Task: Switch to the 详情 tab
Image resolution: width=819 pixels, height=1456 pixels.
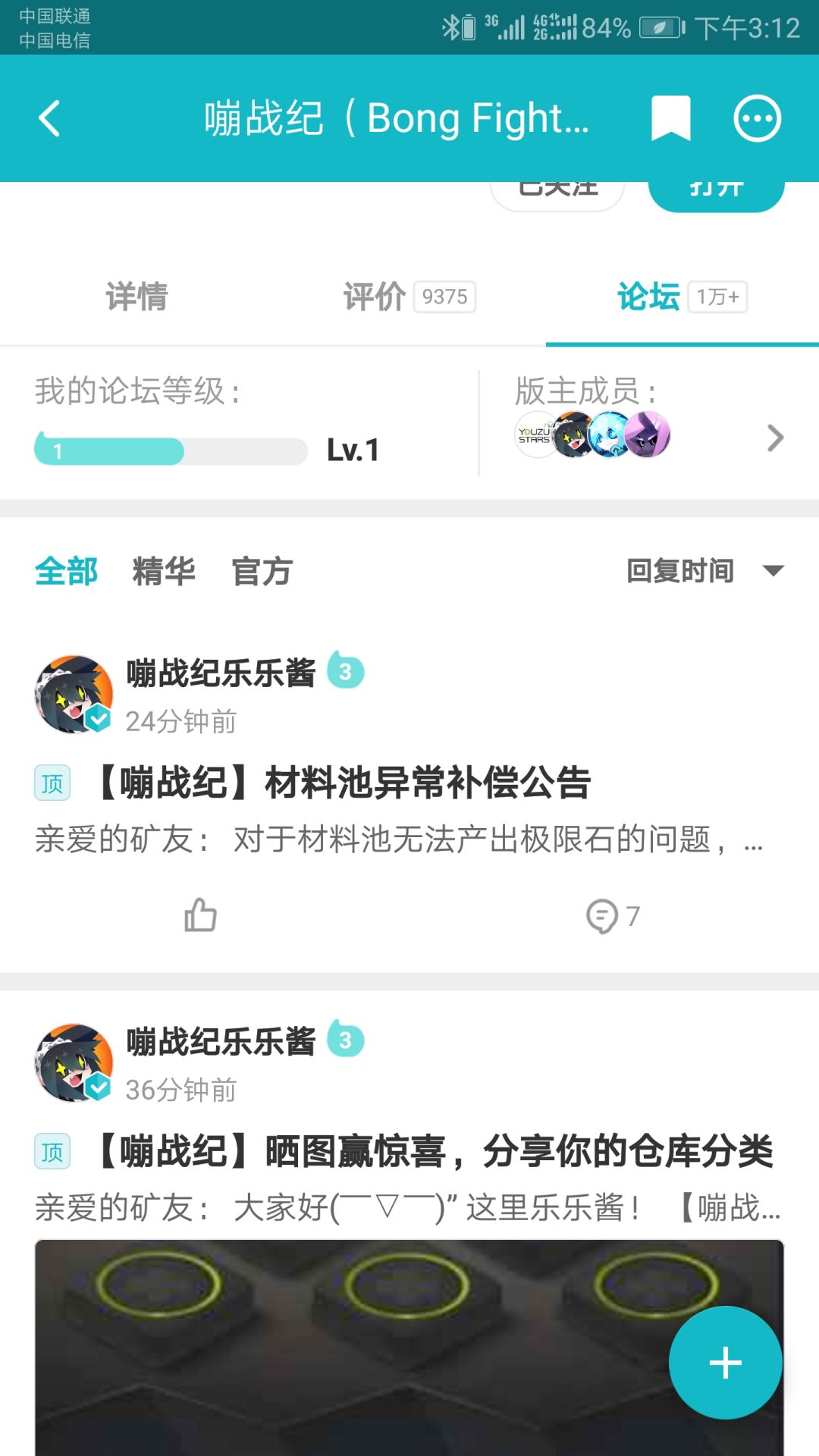Action: click(x=136, y=296)
